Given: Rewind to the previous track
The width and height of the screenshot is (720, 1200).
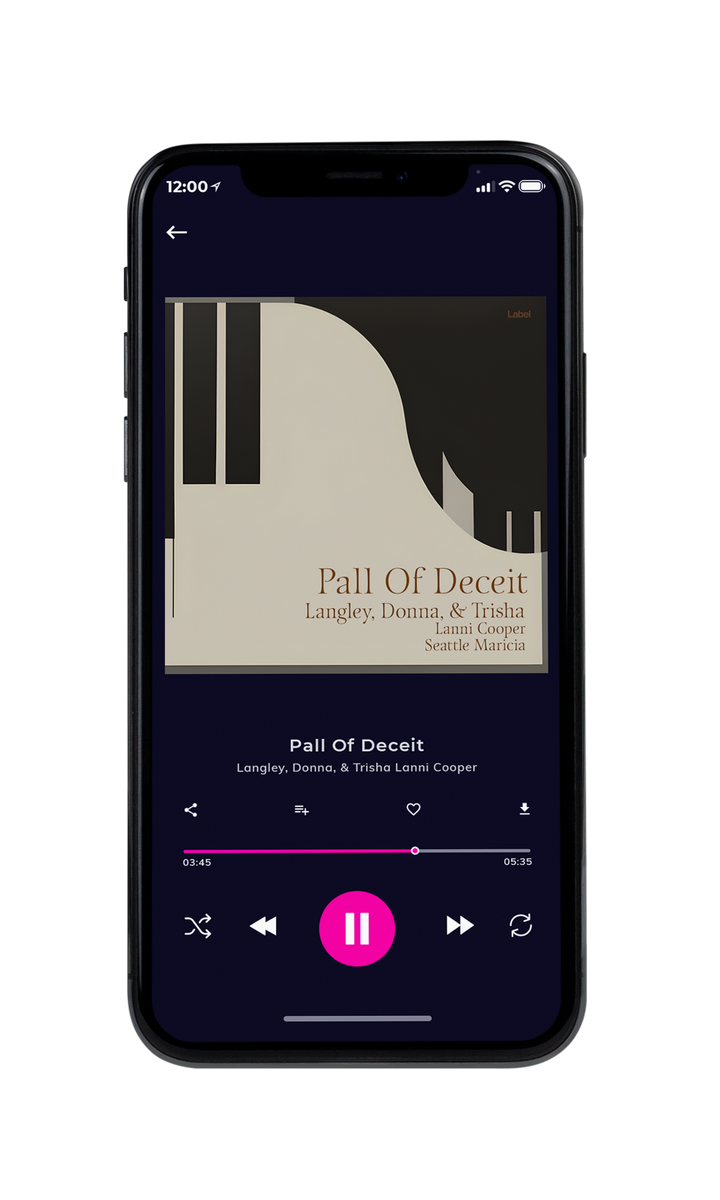Looking at the screenshot, I should pyautogui.click(x=263, y=926).
